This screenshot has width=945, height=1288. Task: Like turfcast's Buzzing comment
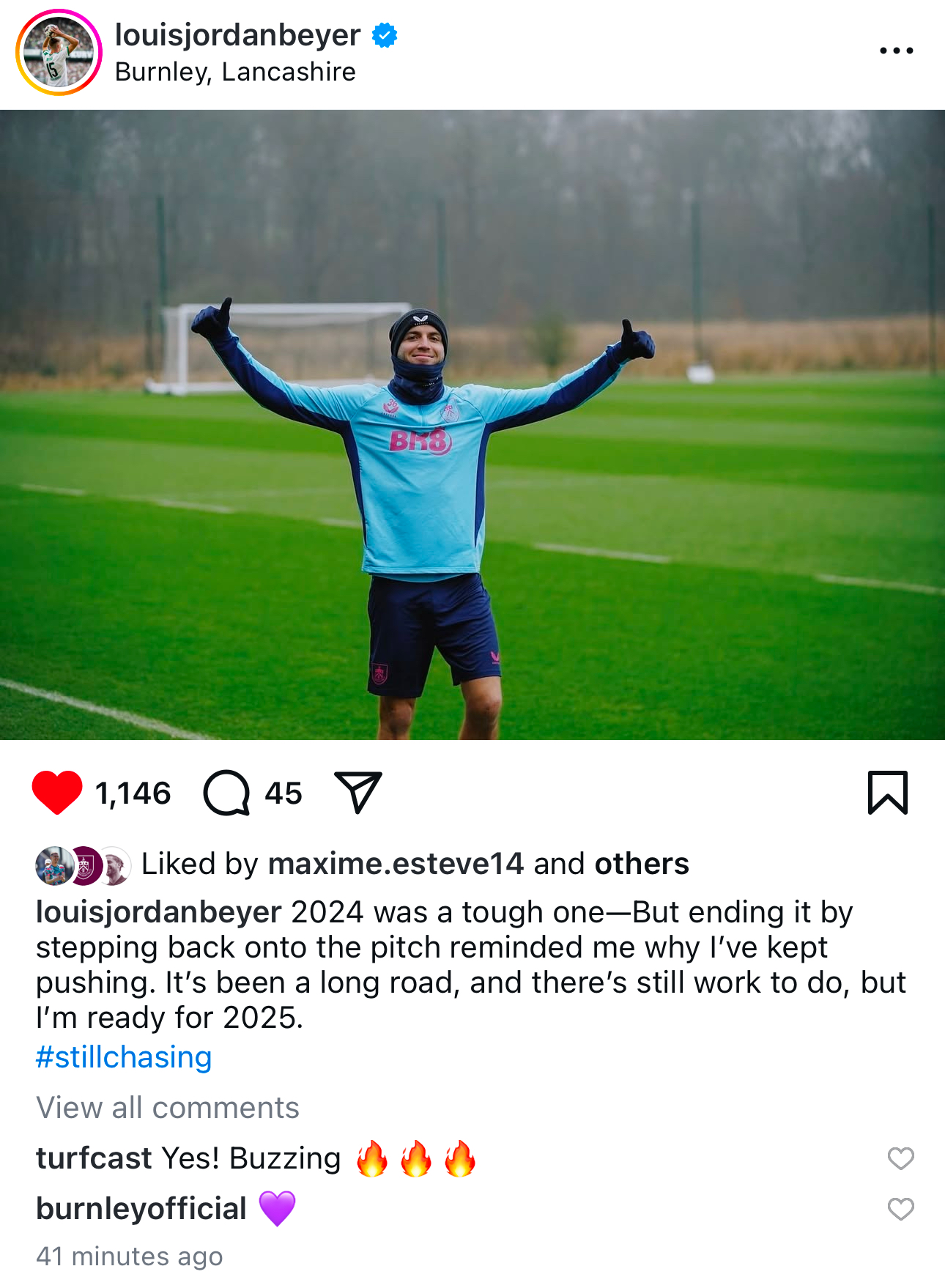pos(900,1158)
